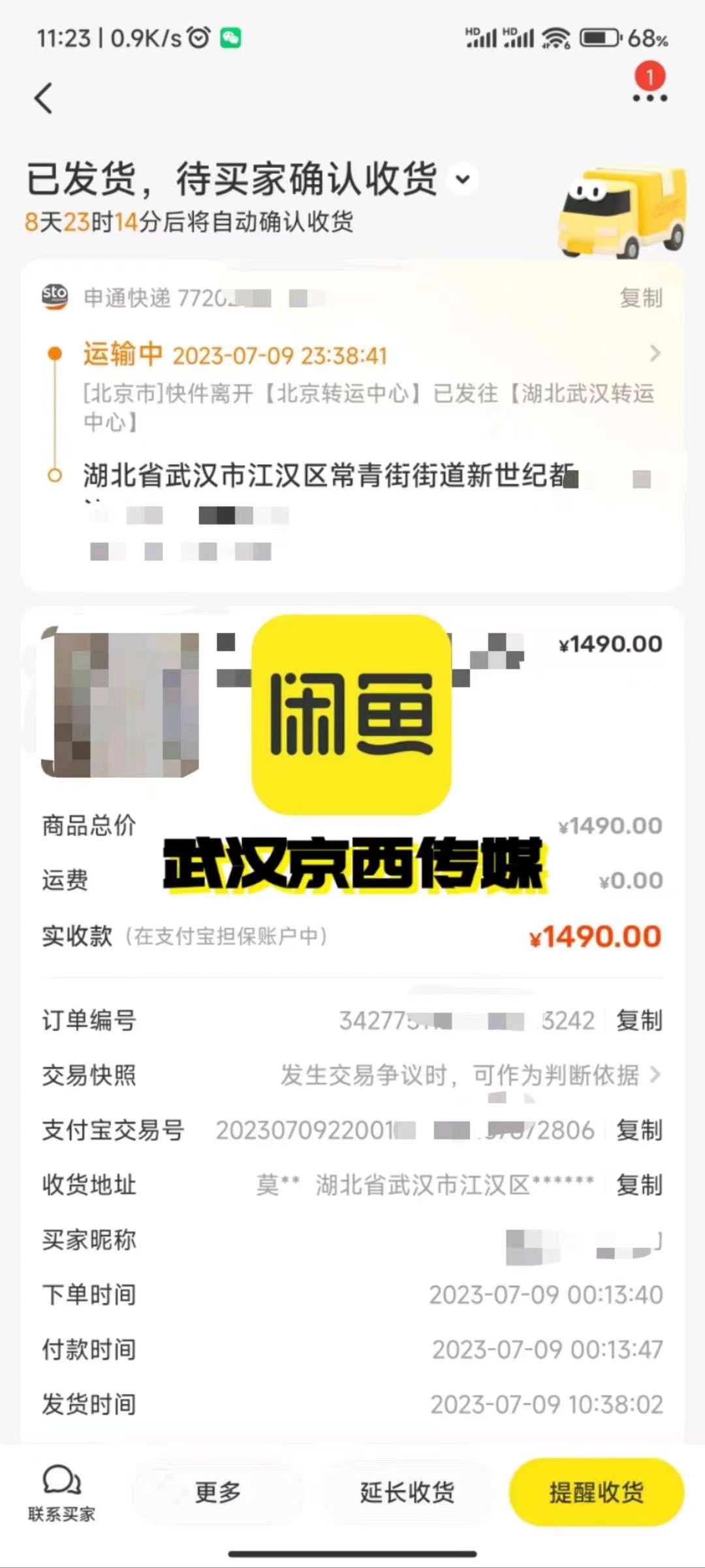Open the three-dot overflow menu
This screenshot has width=705, height=1568.
point(650,97)
